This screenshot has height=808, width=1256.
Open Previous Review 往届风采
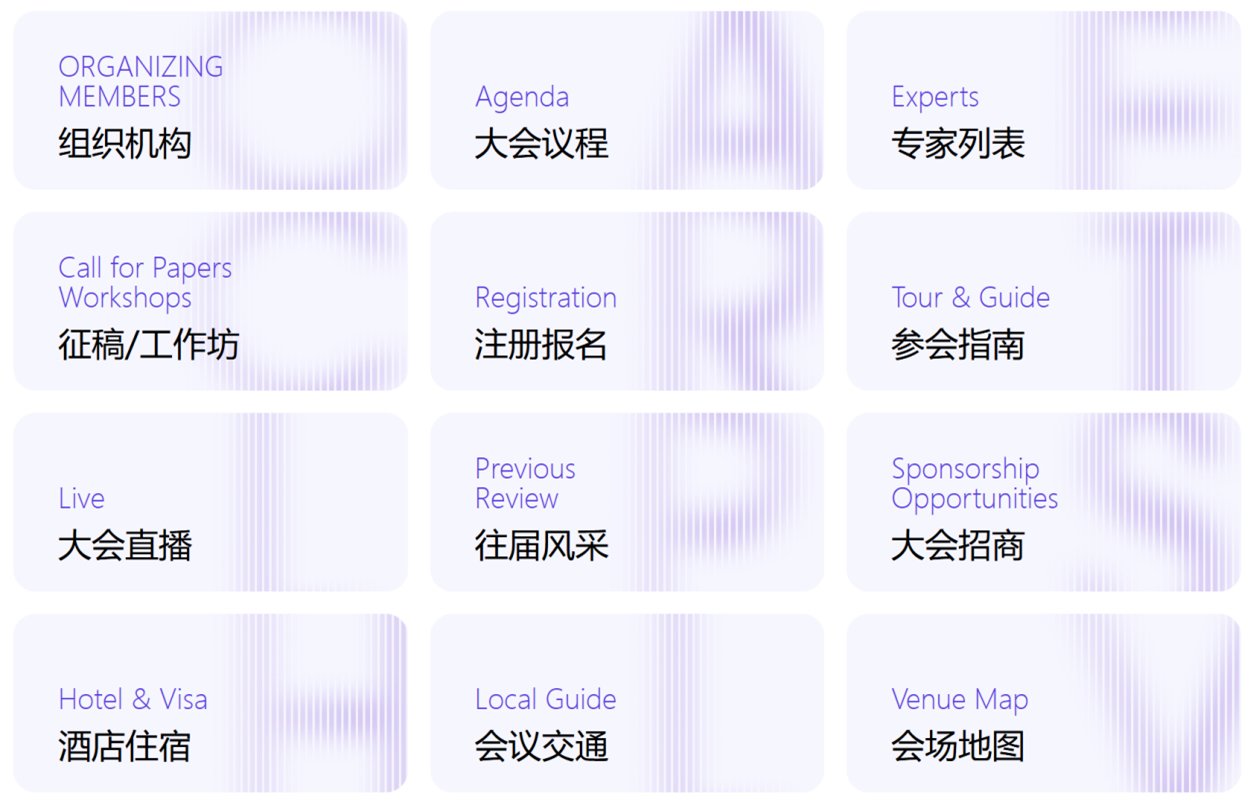click(627, 503)
